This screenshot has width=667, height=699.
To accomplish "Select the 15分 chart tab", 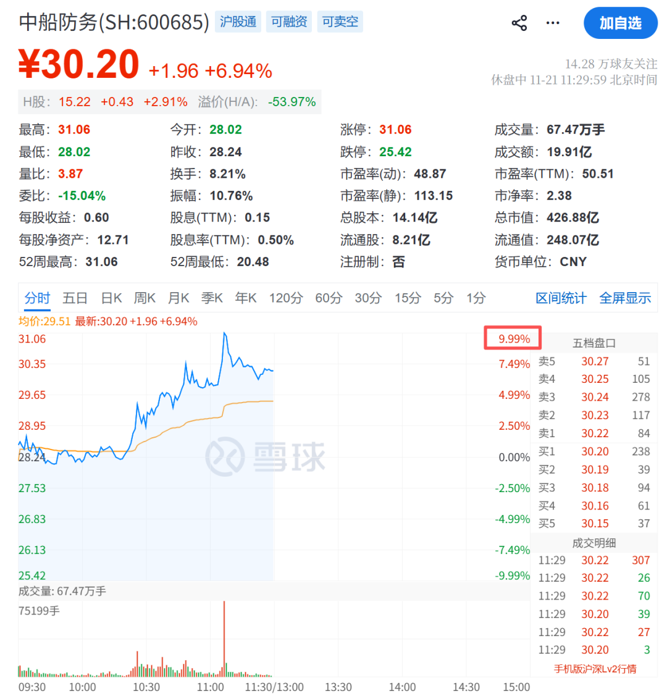I will (407, 297).
